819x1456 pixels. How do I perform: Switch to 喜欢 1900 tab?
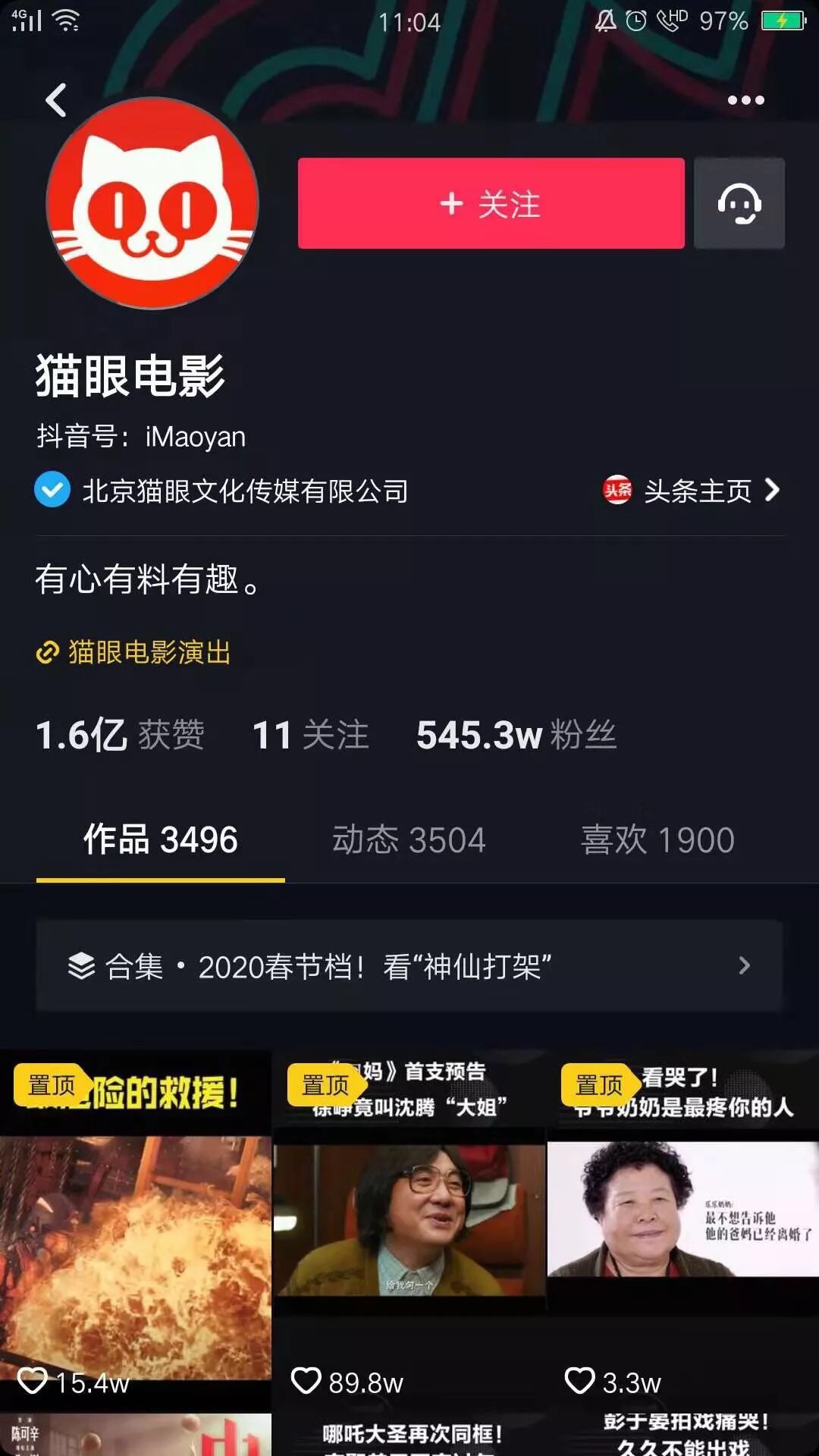(x=657, y=840)
